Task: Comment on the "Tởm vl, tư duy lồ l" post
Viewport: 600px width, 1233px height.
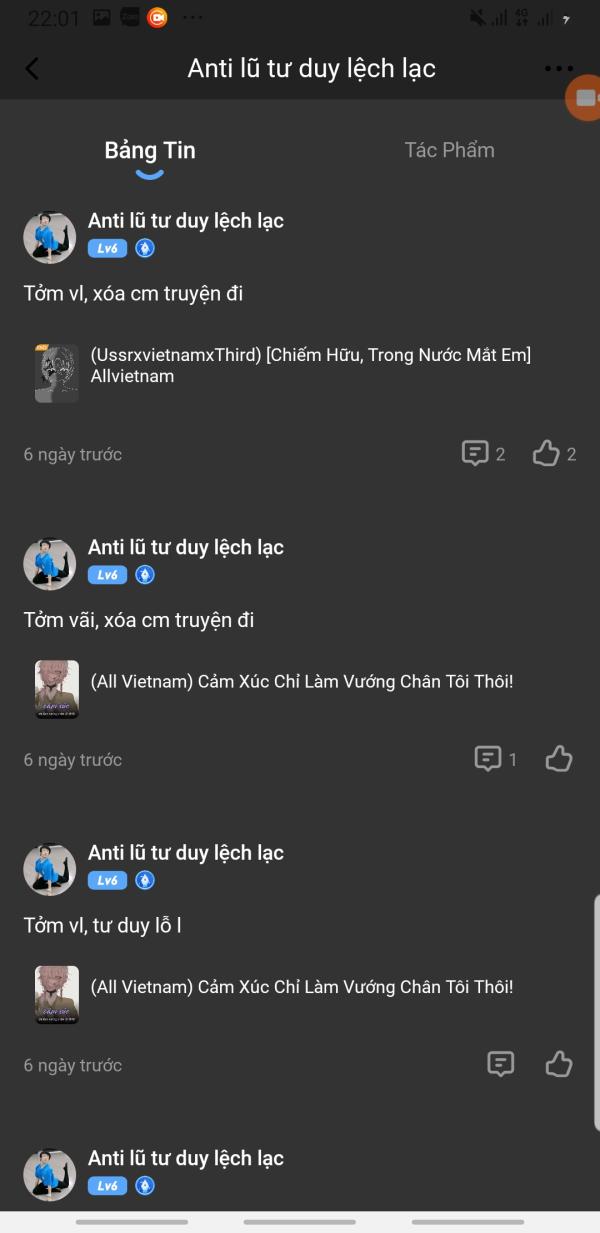Action: click(500, 1064)
